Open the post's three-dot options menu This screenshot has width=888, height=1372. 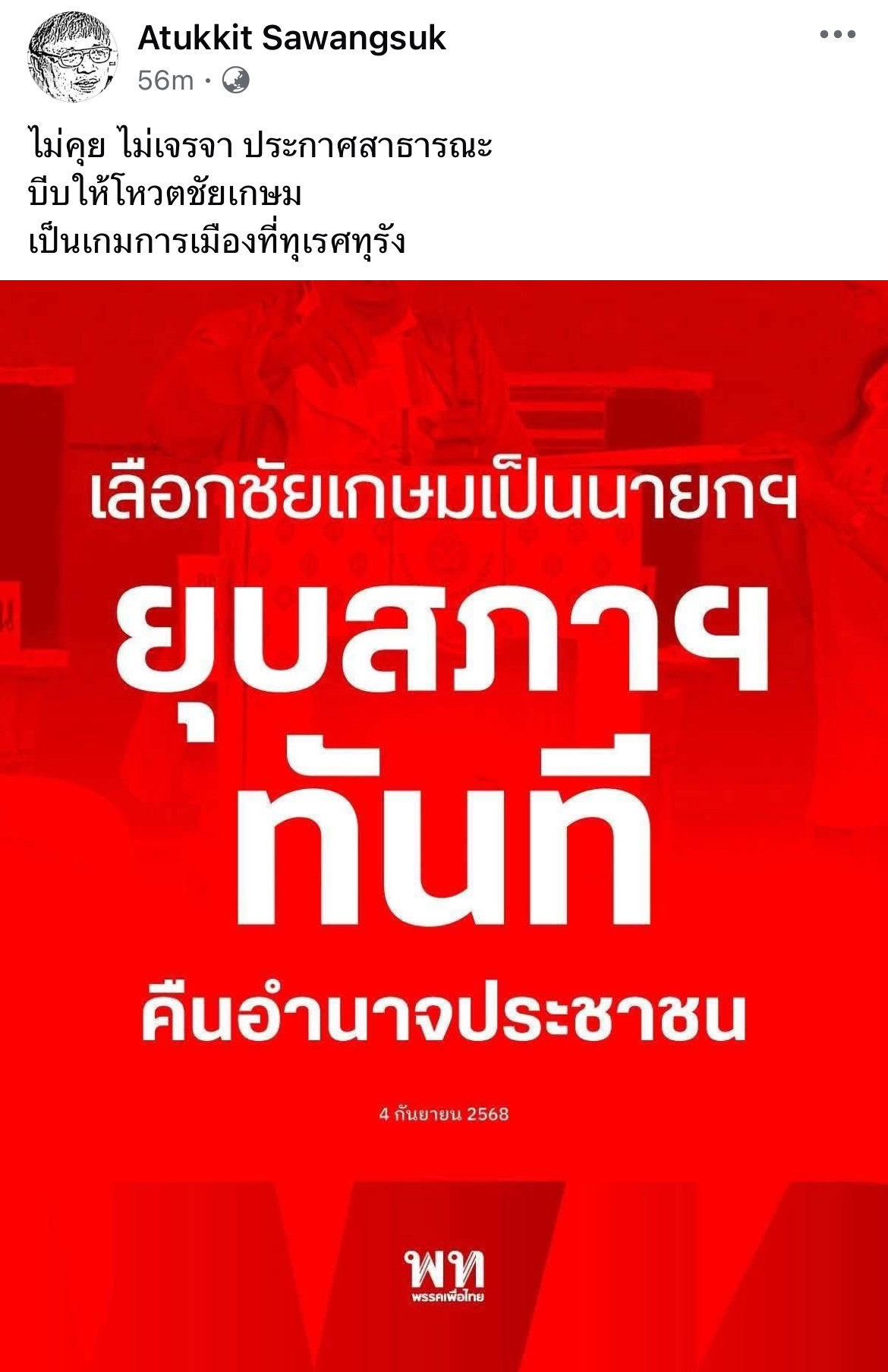tap(837, 35)
